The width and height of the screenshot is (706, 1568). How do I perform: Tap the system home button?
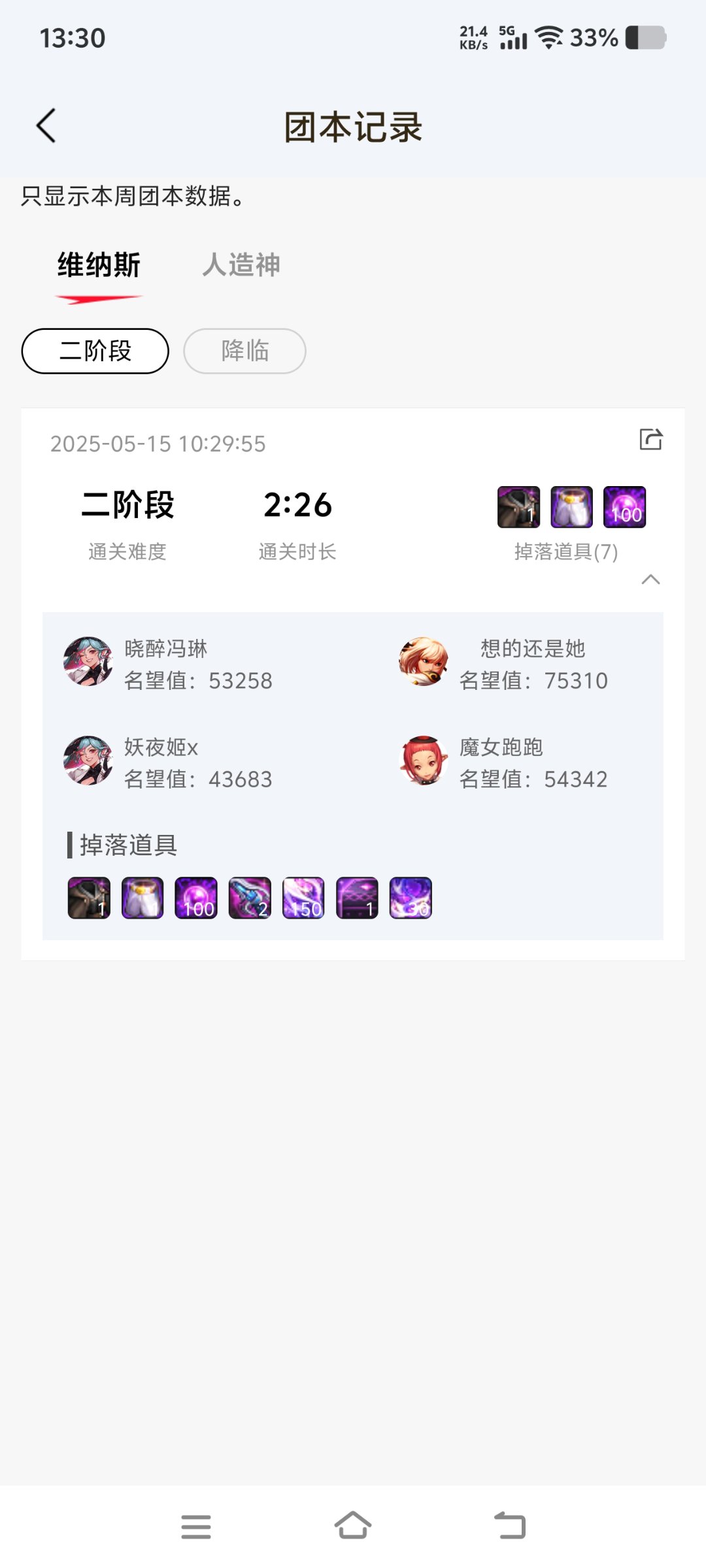[x=353, y=1526]
